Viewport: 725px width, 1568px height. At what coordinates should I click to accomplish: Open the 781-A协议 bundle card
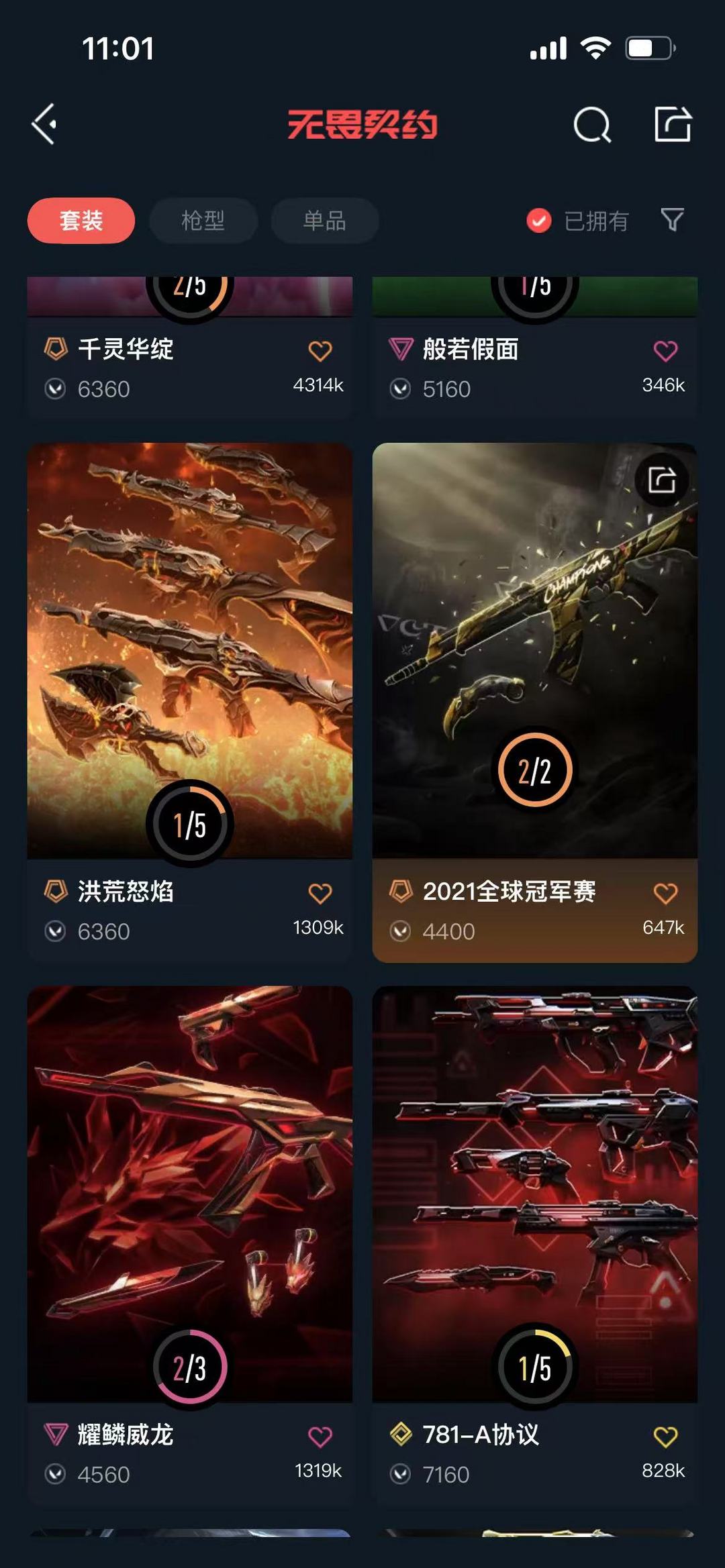tap(535, 1246)
